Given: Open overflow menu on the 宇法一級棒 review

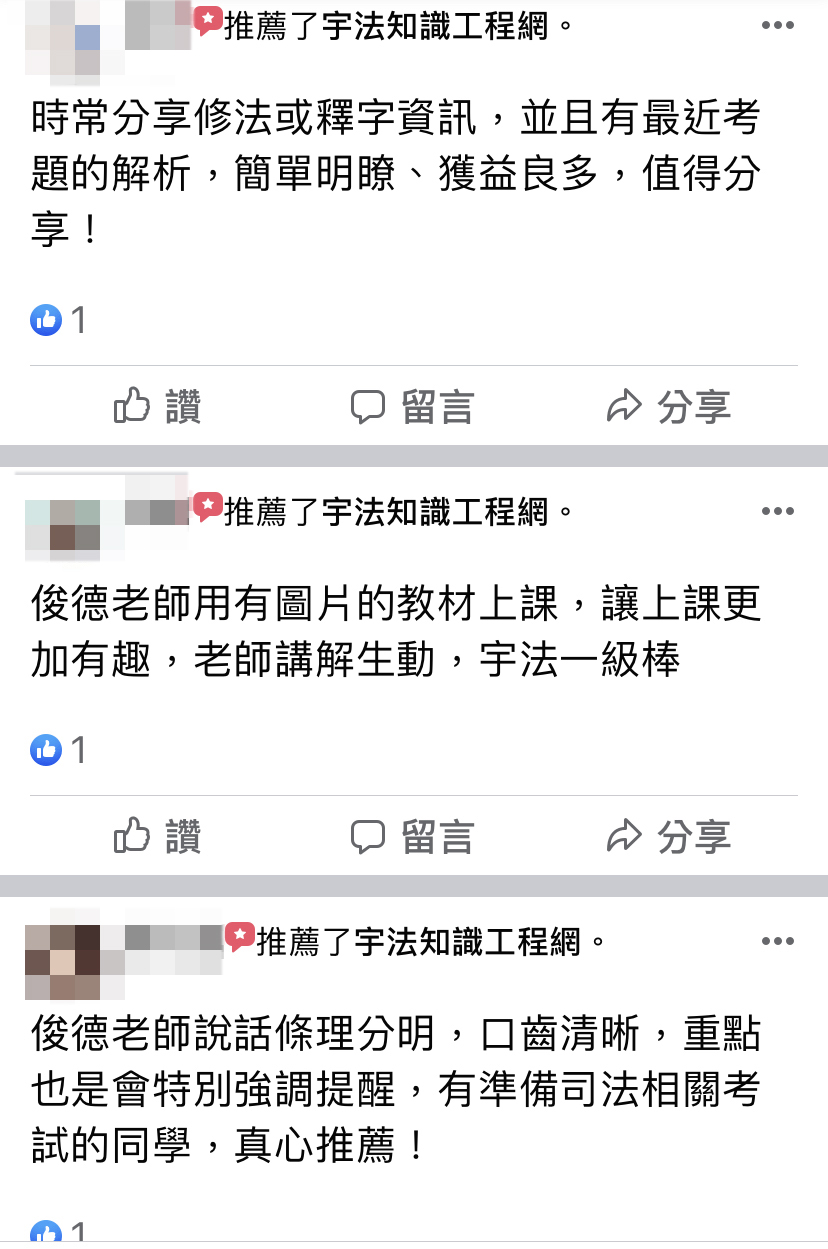Looking at the screenshot, I should tap(777, 511).
